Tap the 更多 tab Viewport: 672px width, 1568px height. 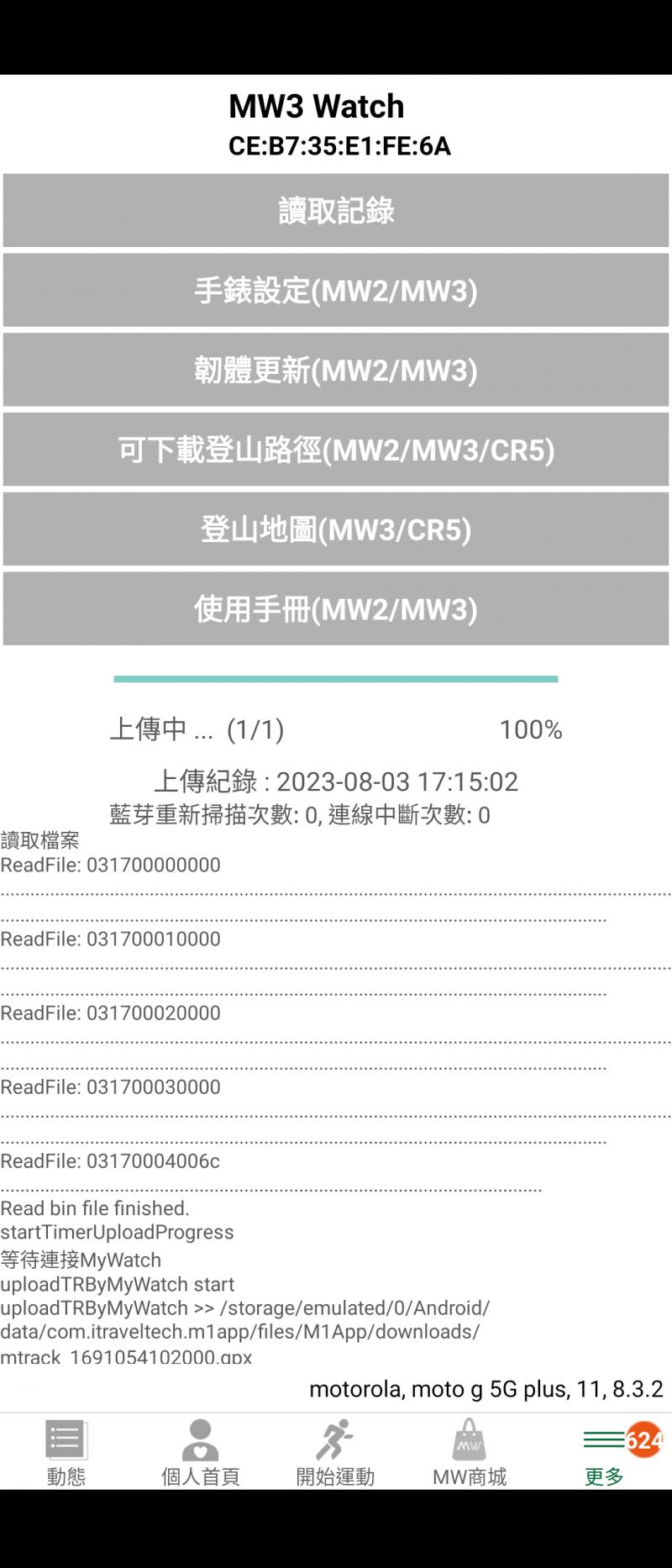coord(603,1452)
